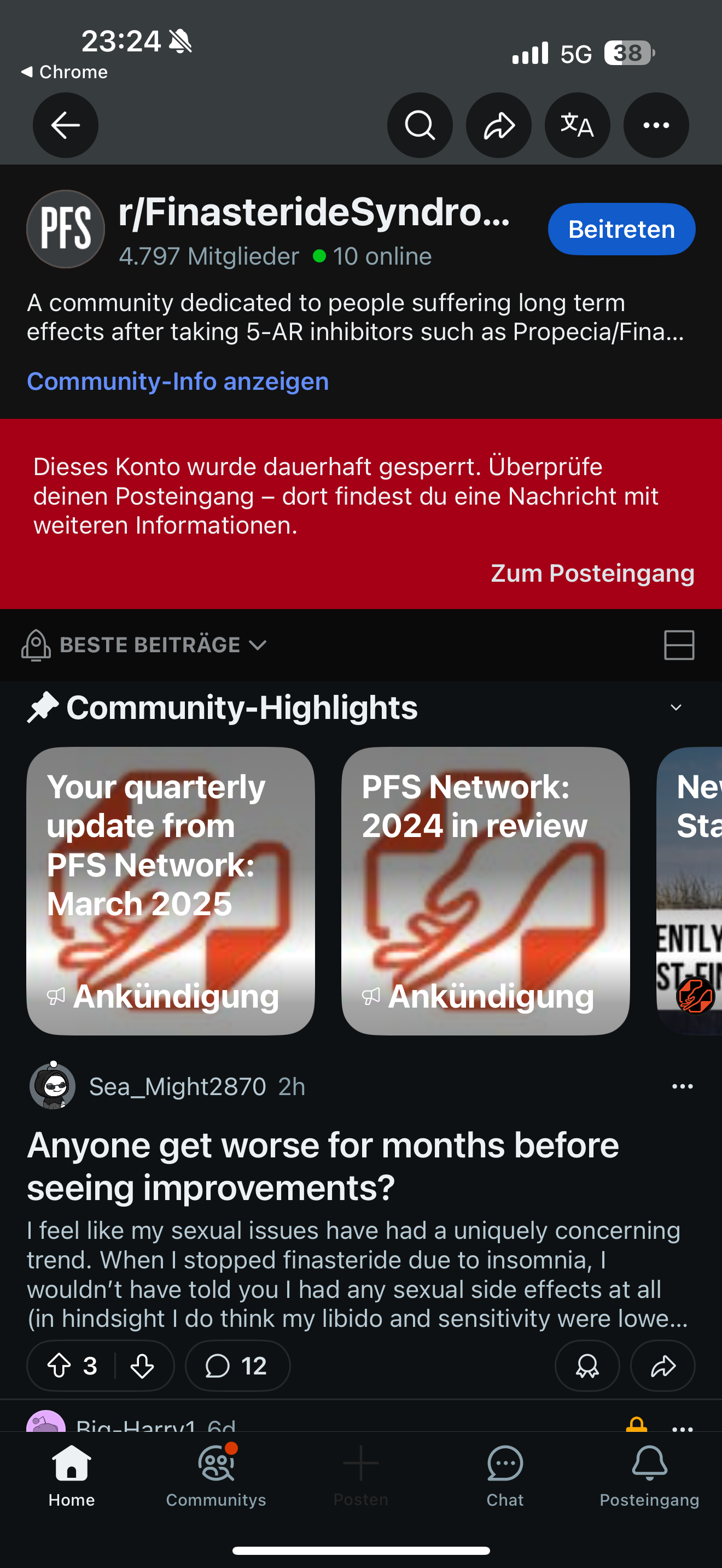Open search in this subreddit

click(420, 125)
